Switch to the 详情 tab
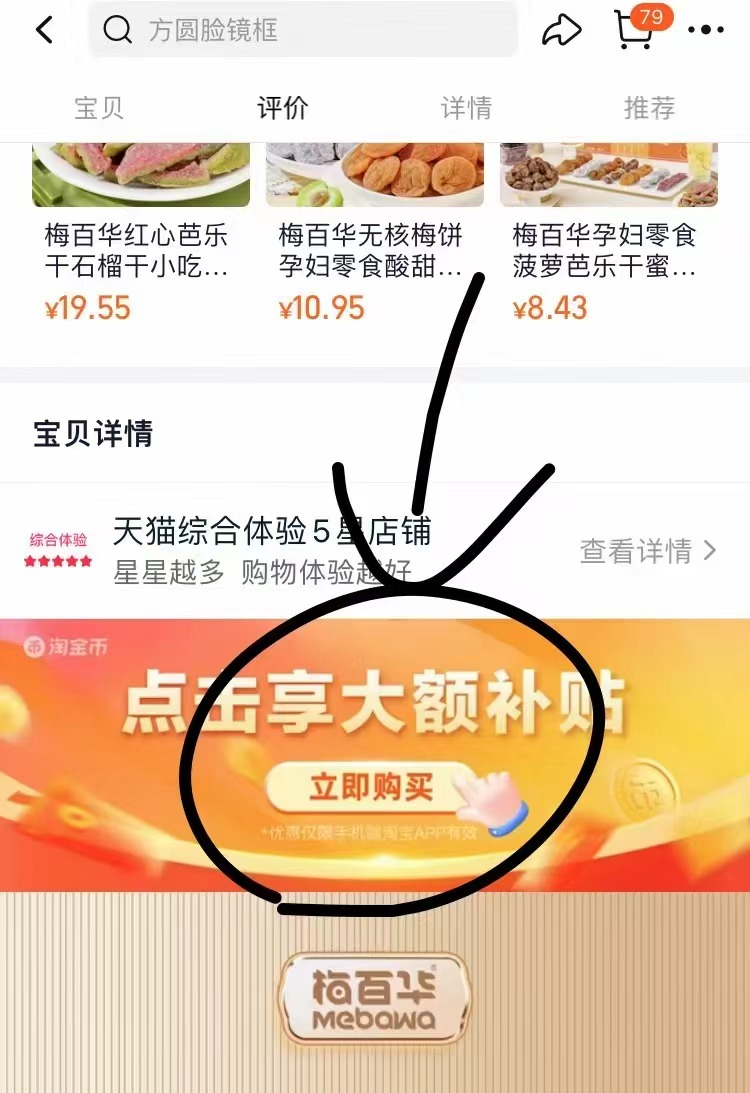 pos(467,108)
